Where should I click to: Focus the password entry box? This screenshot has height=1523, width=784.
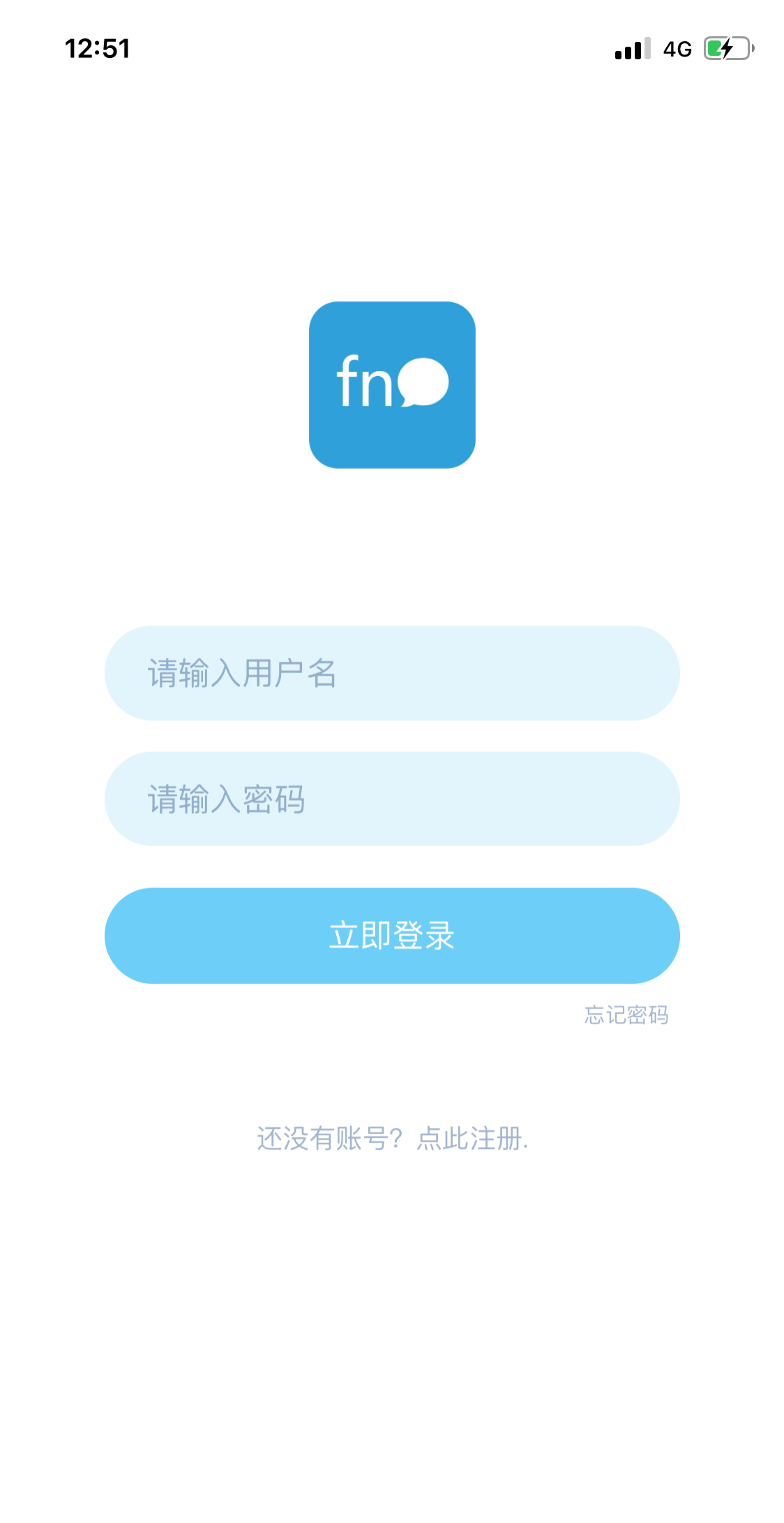tap(392, 799)
